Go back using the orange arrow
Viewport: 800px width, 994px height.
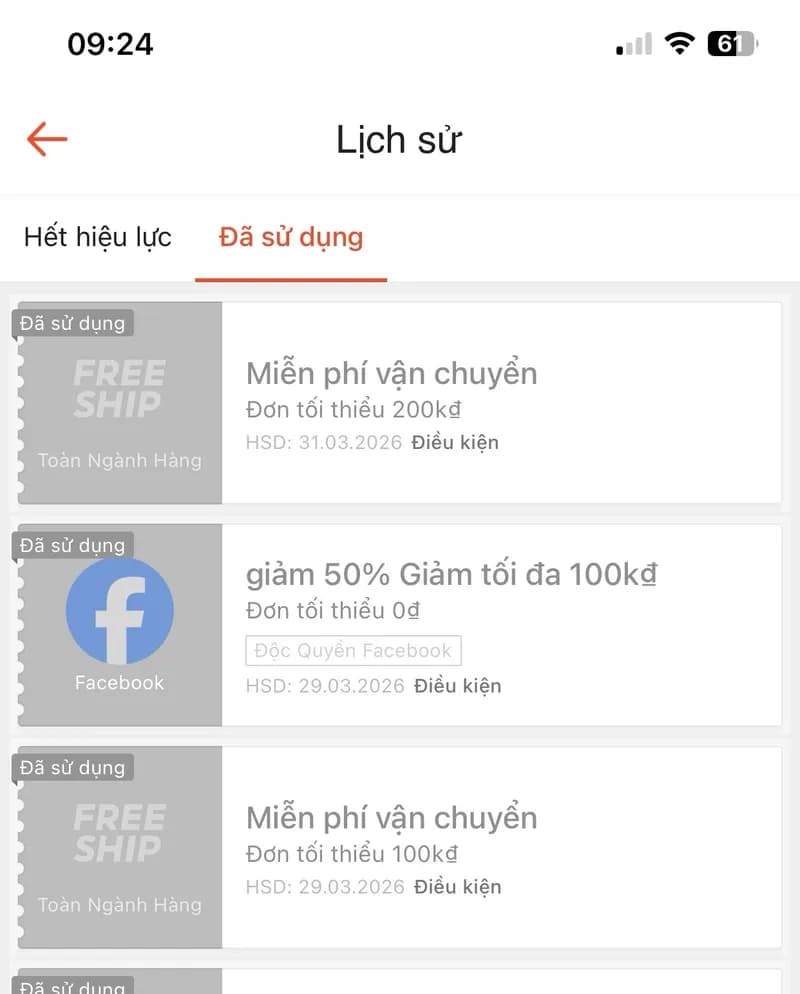tap(47, 139)
